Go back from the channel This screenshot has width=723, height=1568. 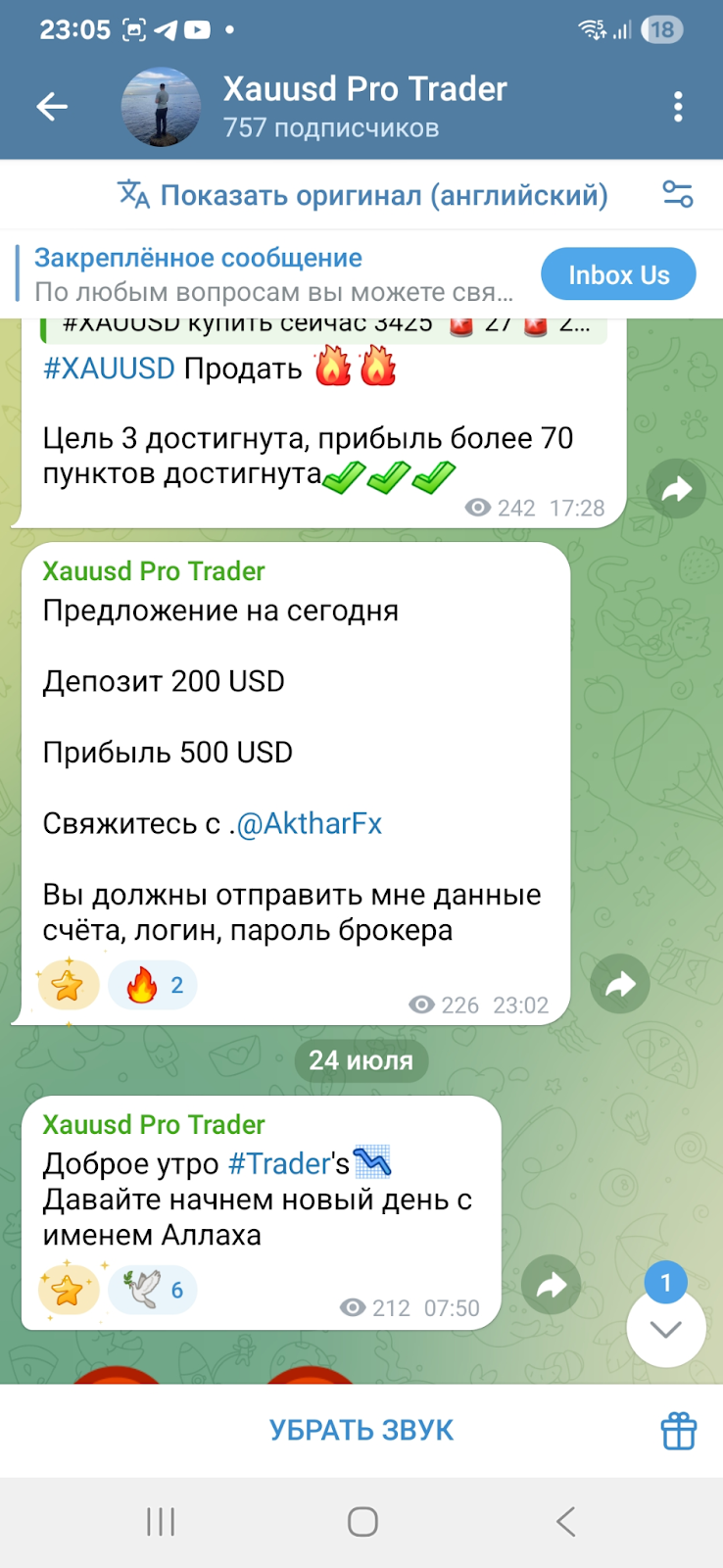click(x=52, y=107)
